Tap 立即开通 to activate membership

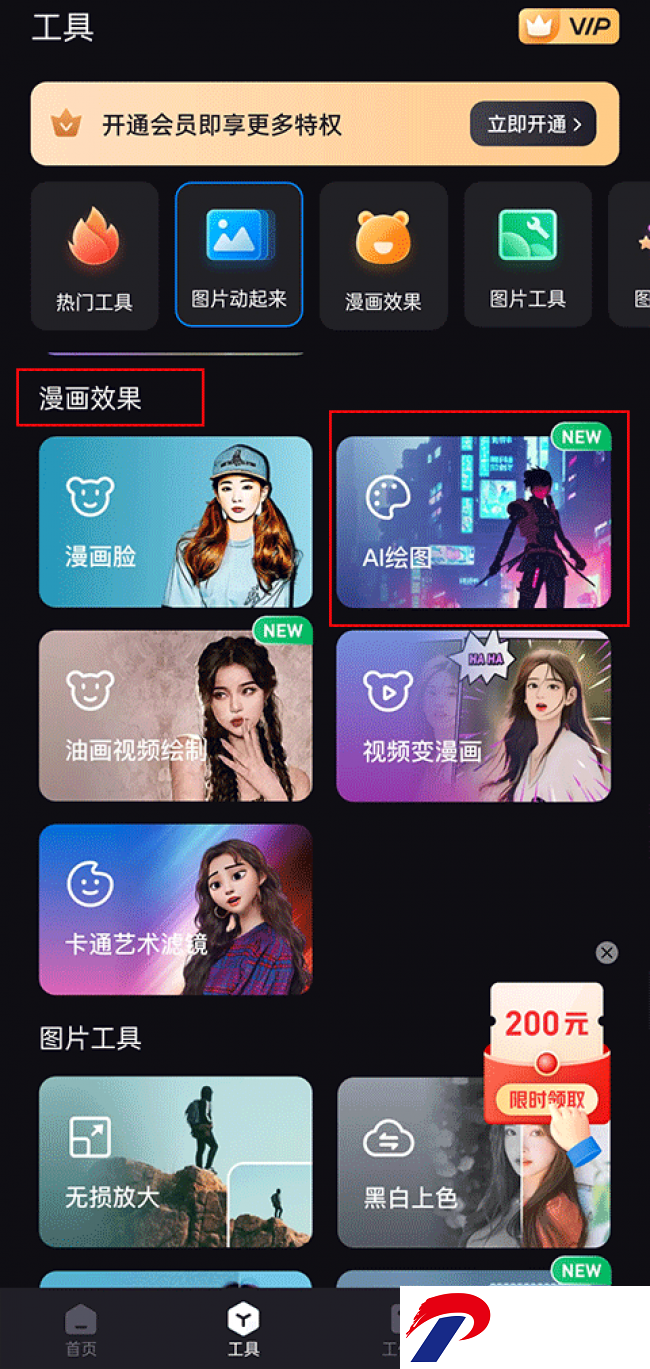pyautogui.click(x=533, y=124)
